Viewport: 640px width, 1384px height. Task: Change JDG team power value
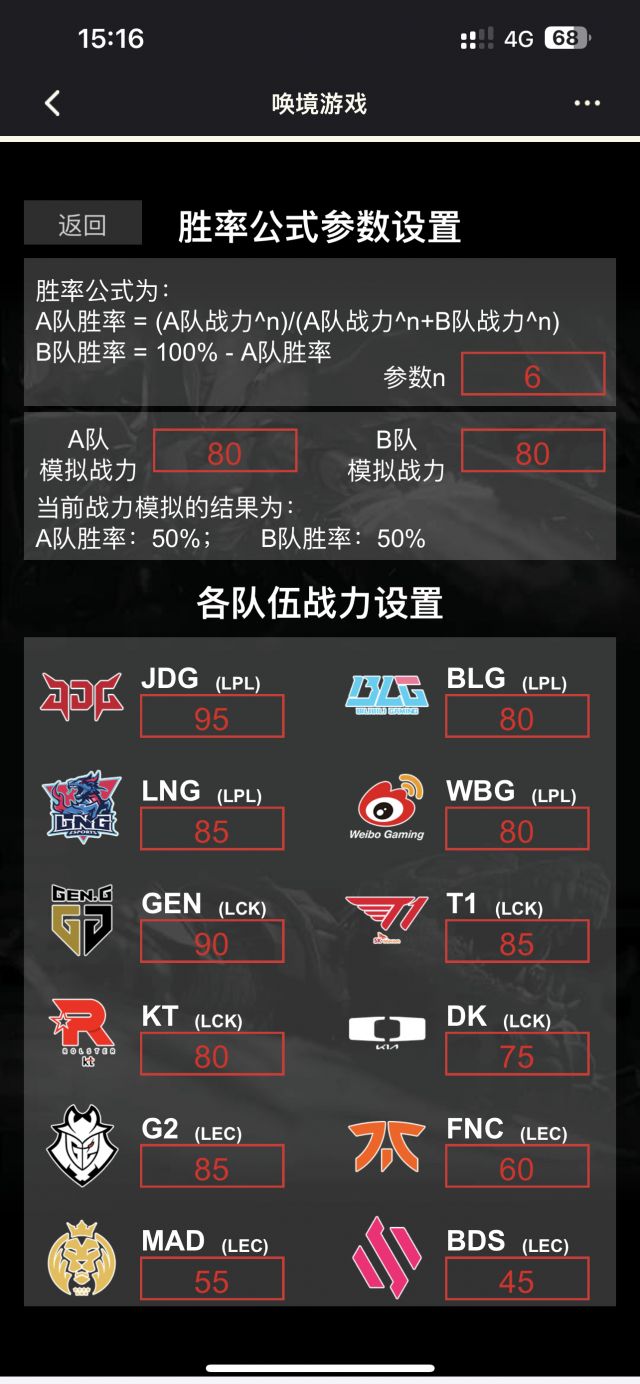[x=211, y=717]
